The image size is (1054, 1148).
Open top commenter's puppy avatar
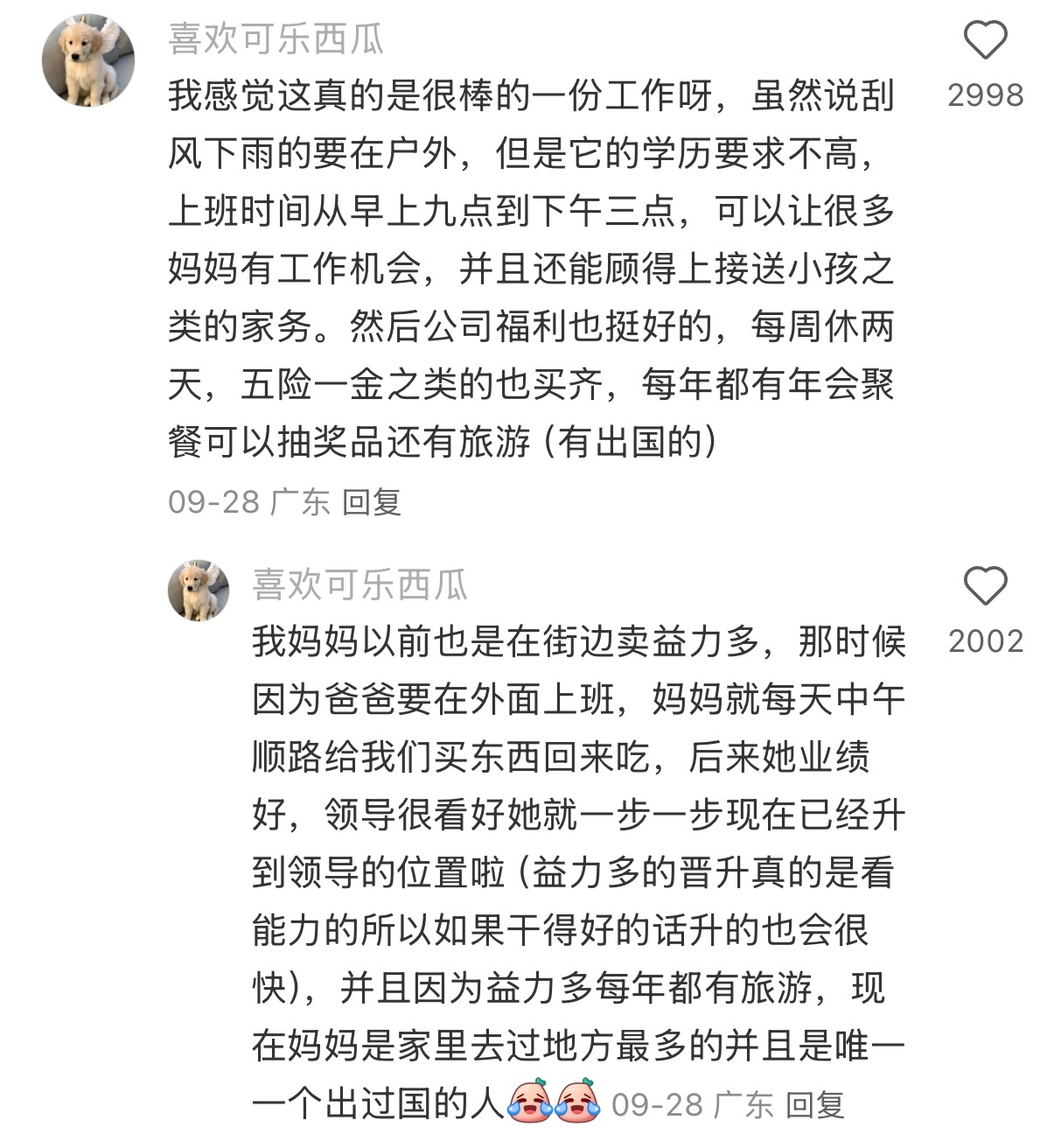coord(88,60)
